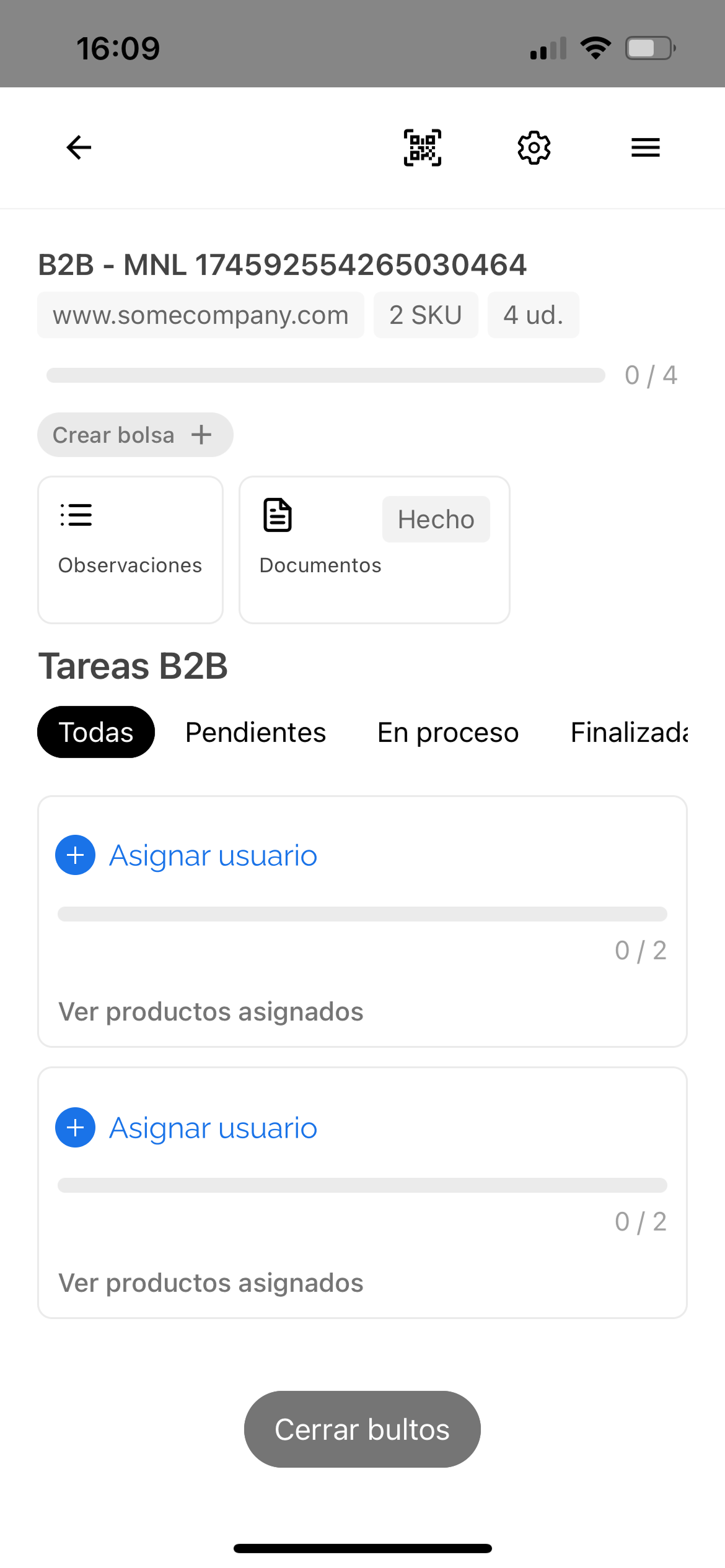Open the hamburger menu
The width and height of the screenshot is (725, 1568).
coord(645,147)
